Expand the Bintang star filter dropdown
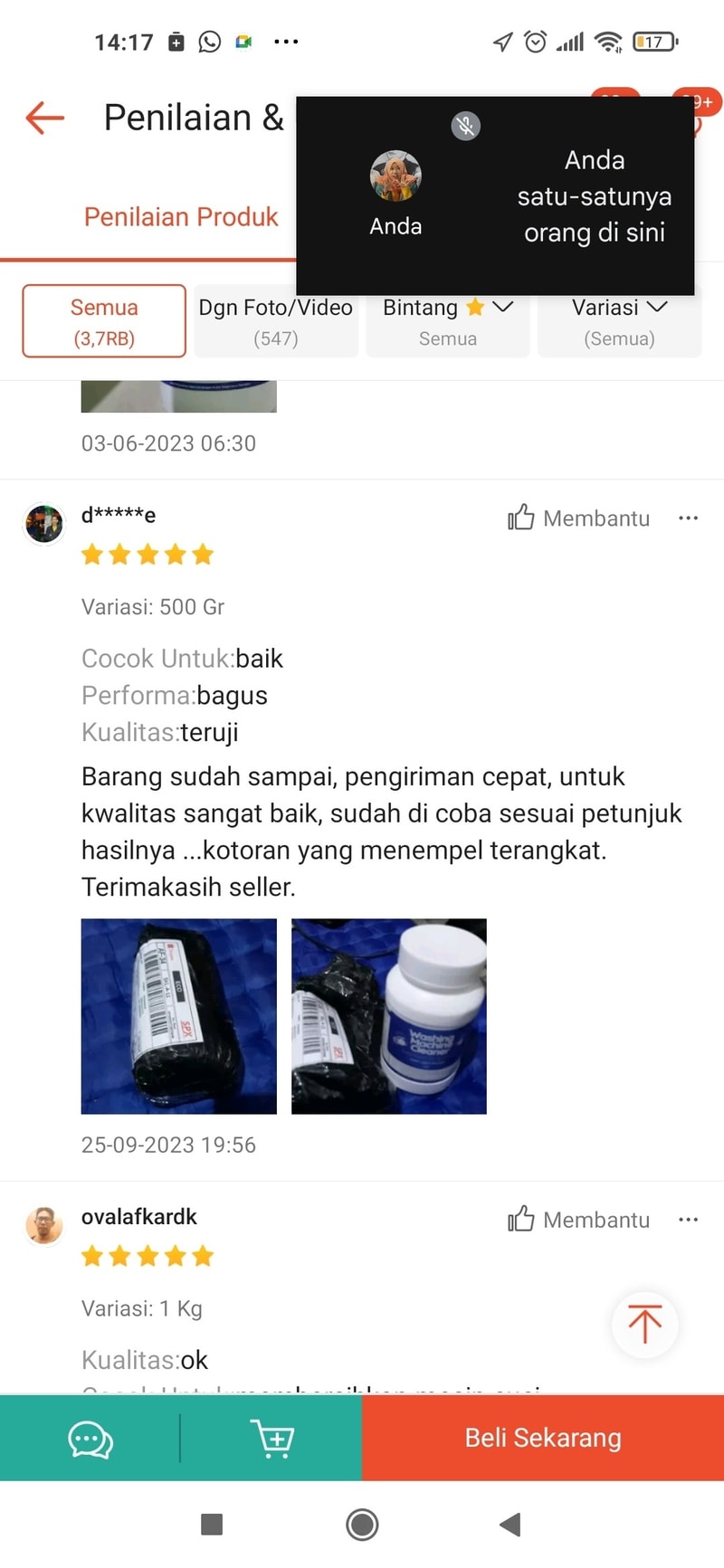Image resolution: width=724 pixels, height=1568 pixels. (x=448, y=321)
